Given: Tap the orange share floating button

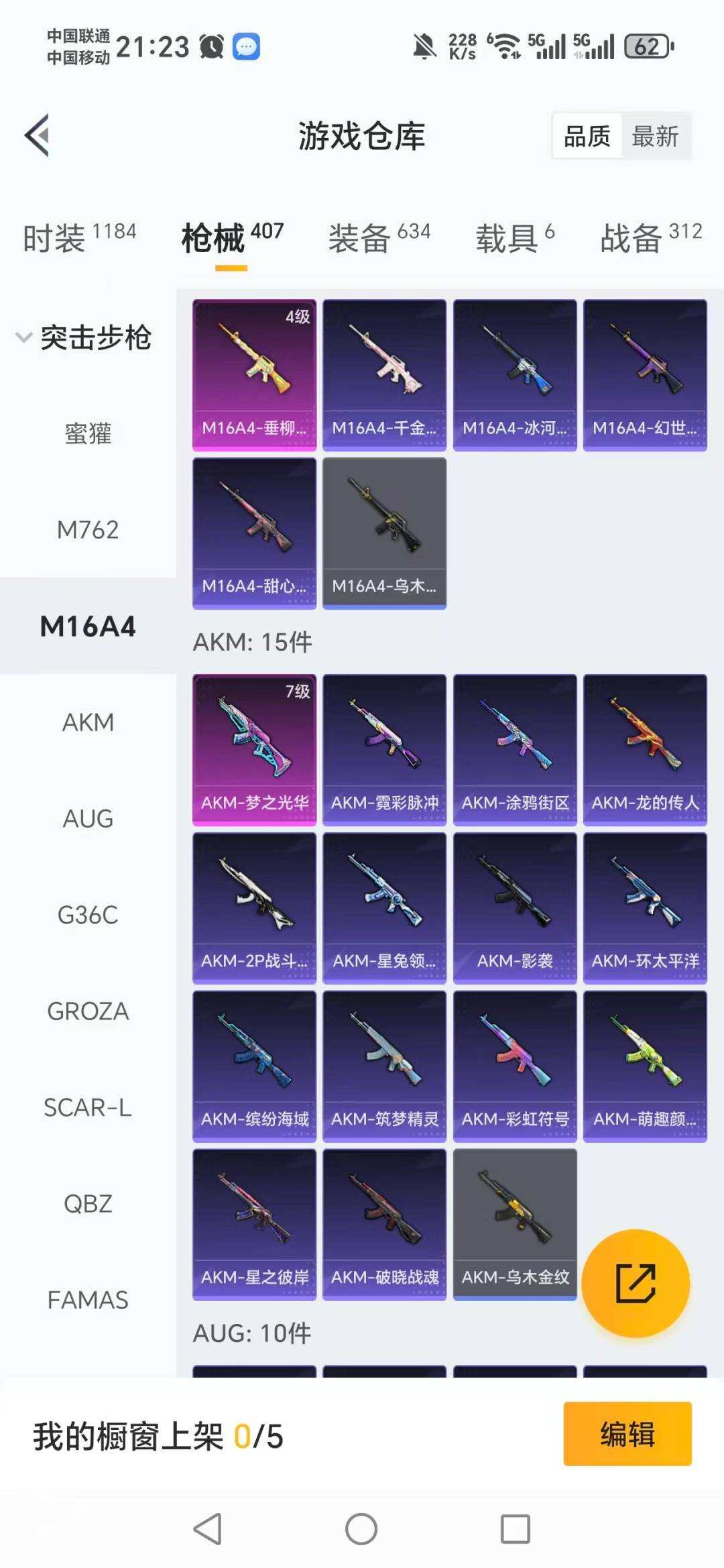Looking at the screenshot, I should point(635,1283).
